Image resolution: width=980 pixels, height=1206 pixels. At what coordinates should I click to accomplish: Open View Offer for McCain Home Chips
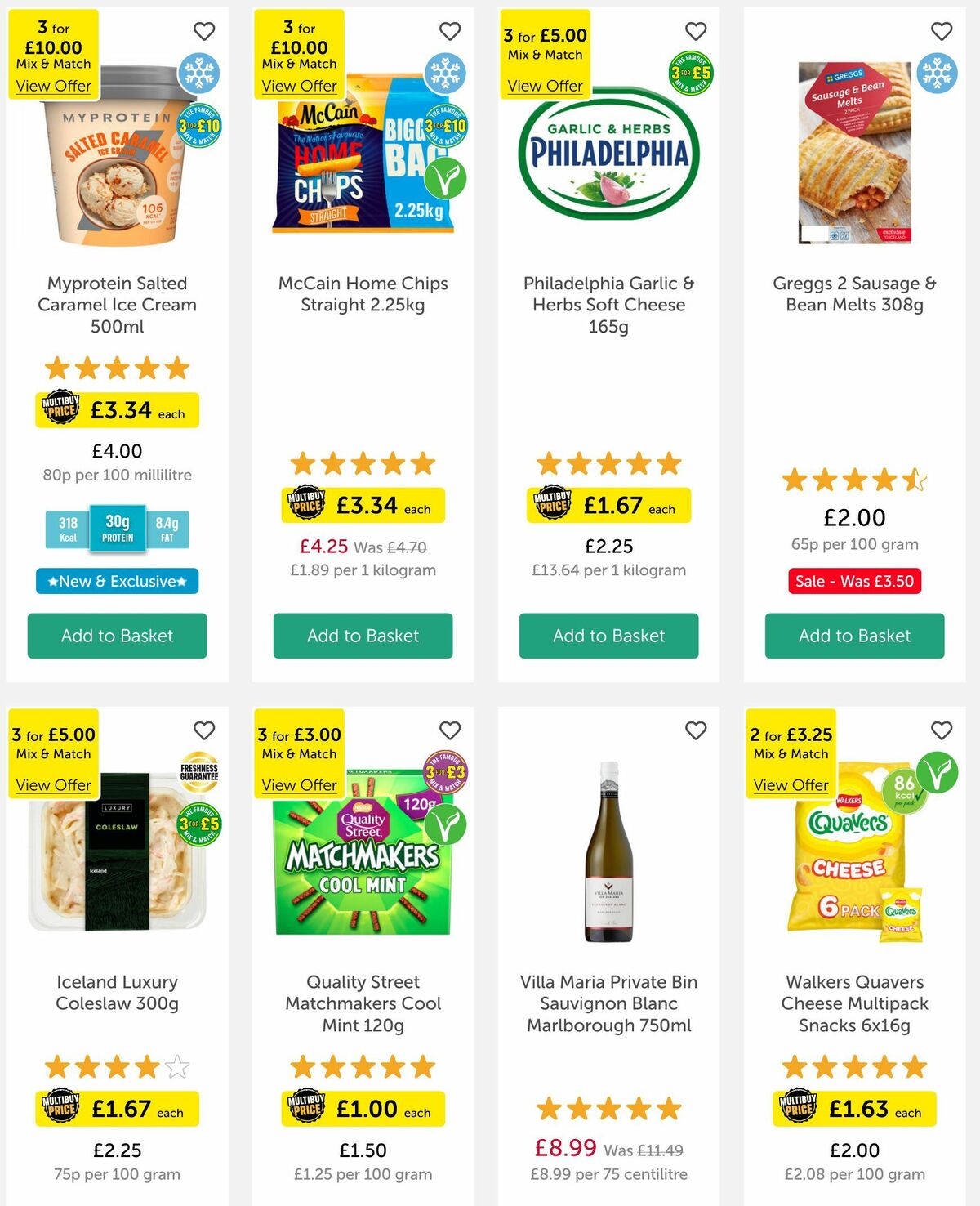(299, 86)
